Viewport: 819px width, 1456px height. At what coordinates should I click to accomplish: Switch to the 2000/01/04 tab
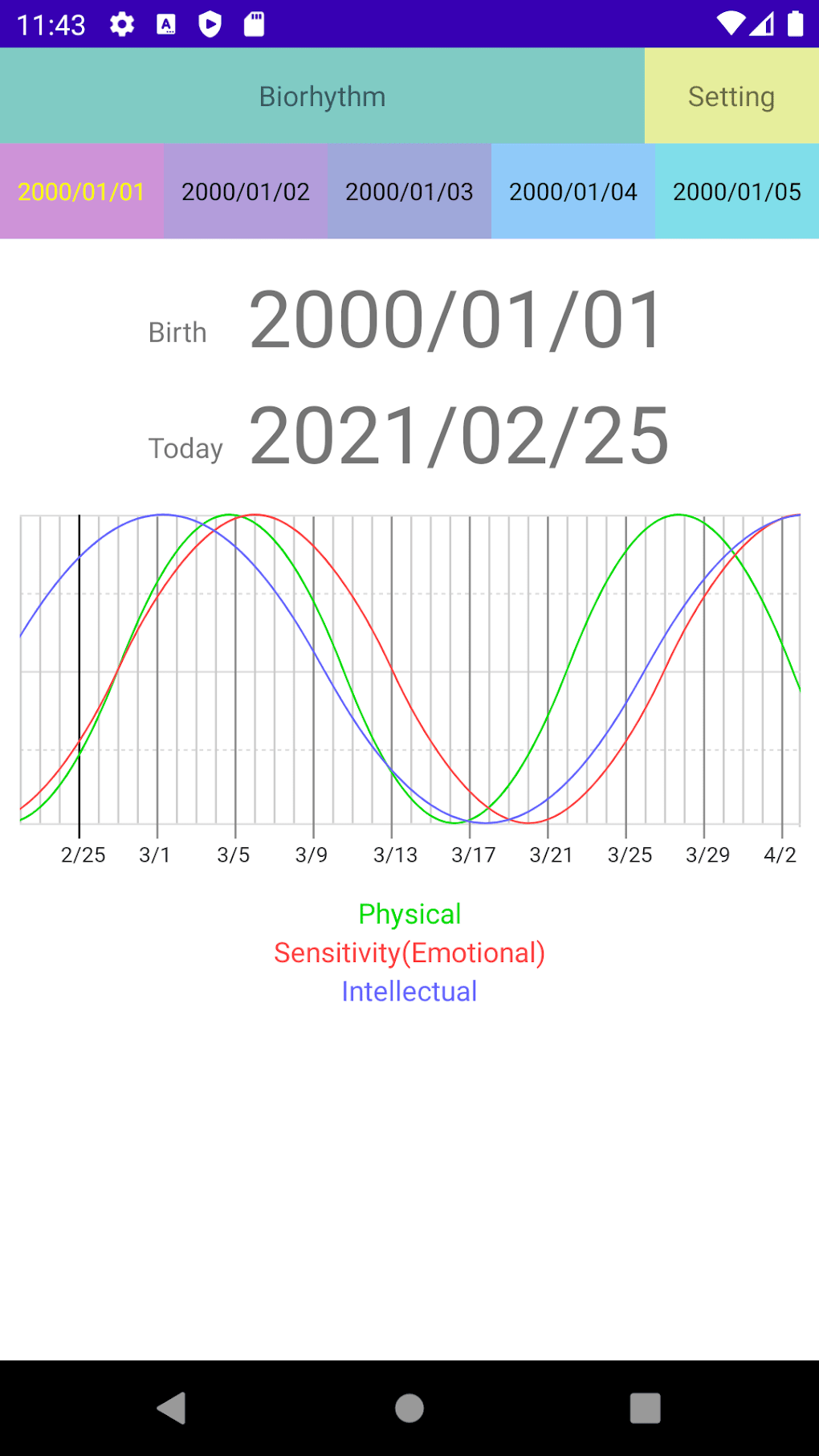coord(572,192)
